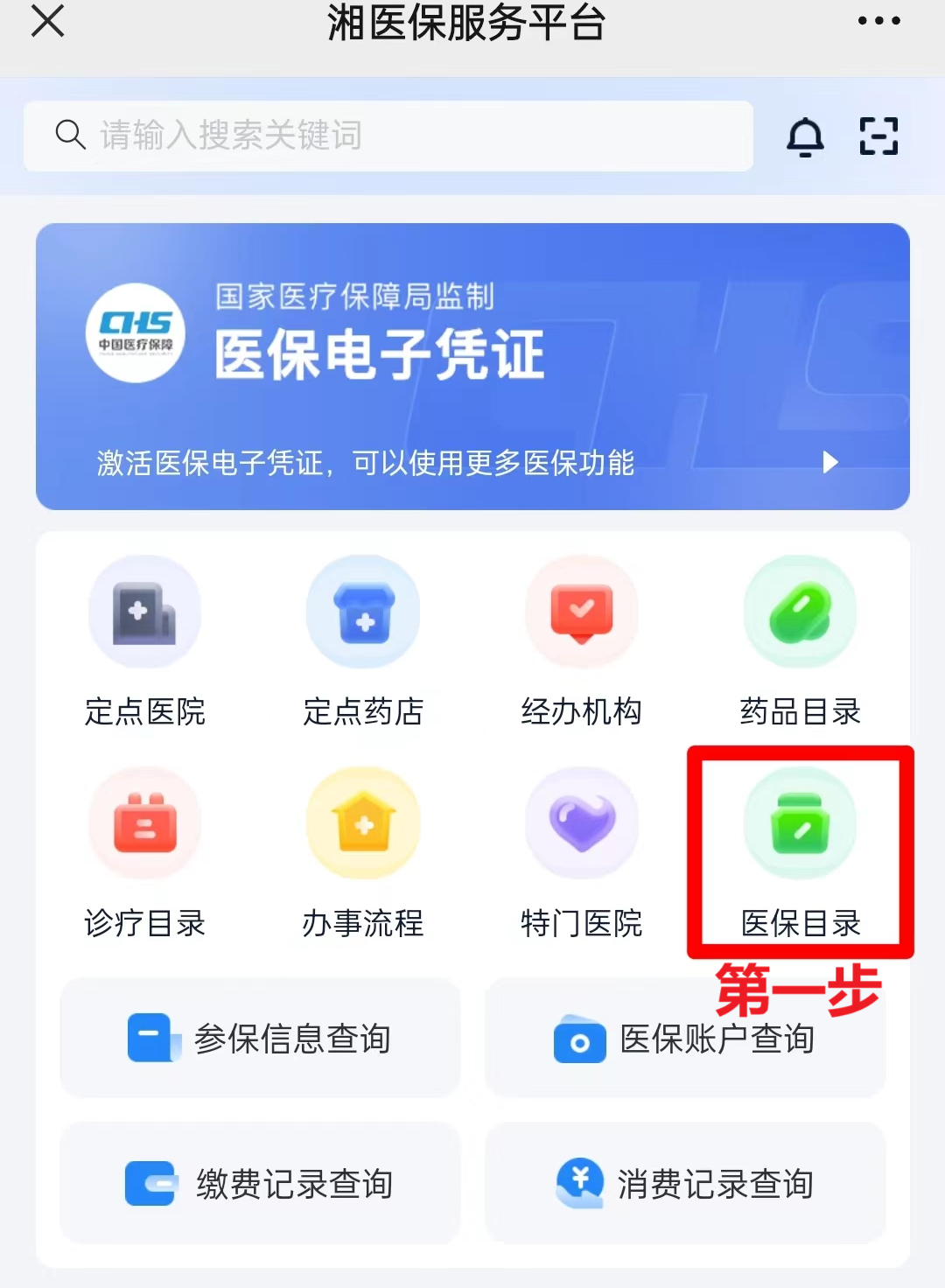The width and height of the screenshot is (945, 1288).
Task: Tap the search keyword field
Action: point(388,136)
